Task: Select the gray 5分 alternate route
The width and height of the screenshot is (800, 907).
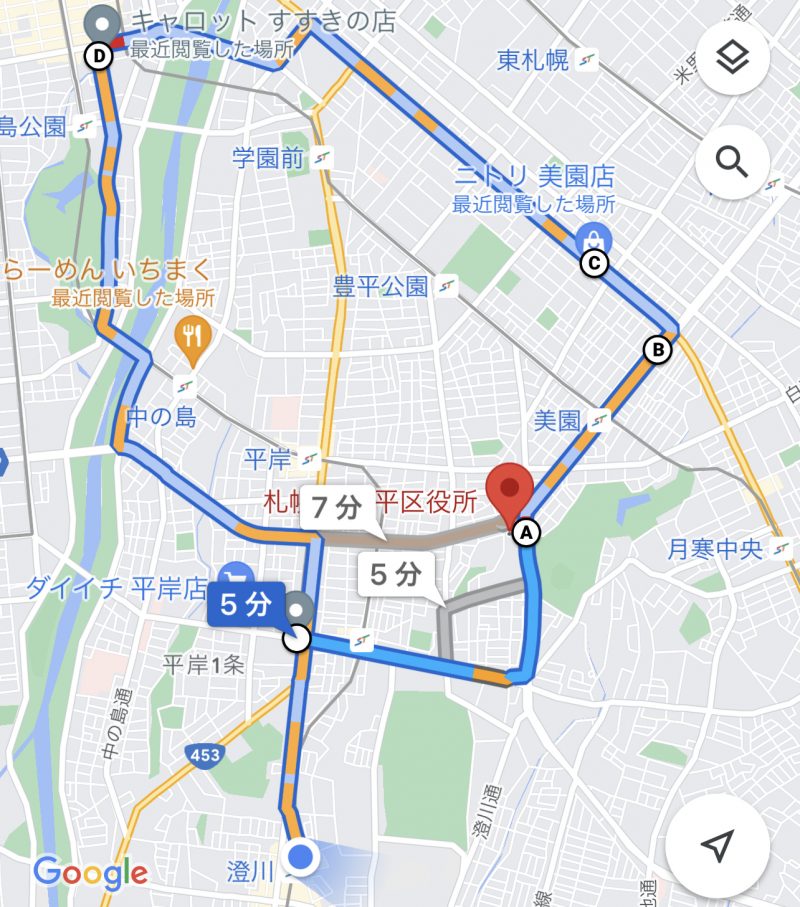Action: (x=393, y=574)
